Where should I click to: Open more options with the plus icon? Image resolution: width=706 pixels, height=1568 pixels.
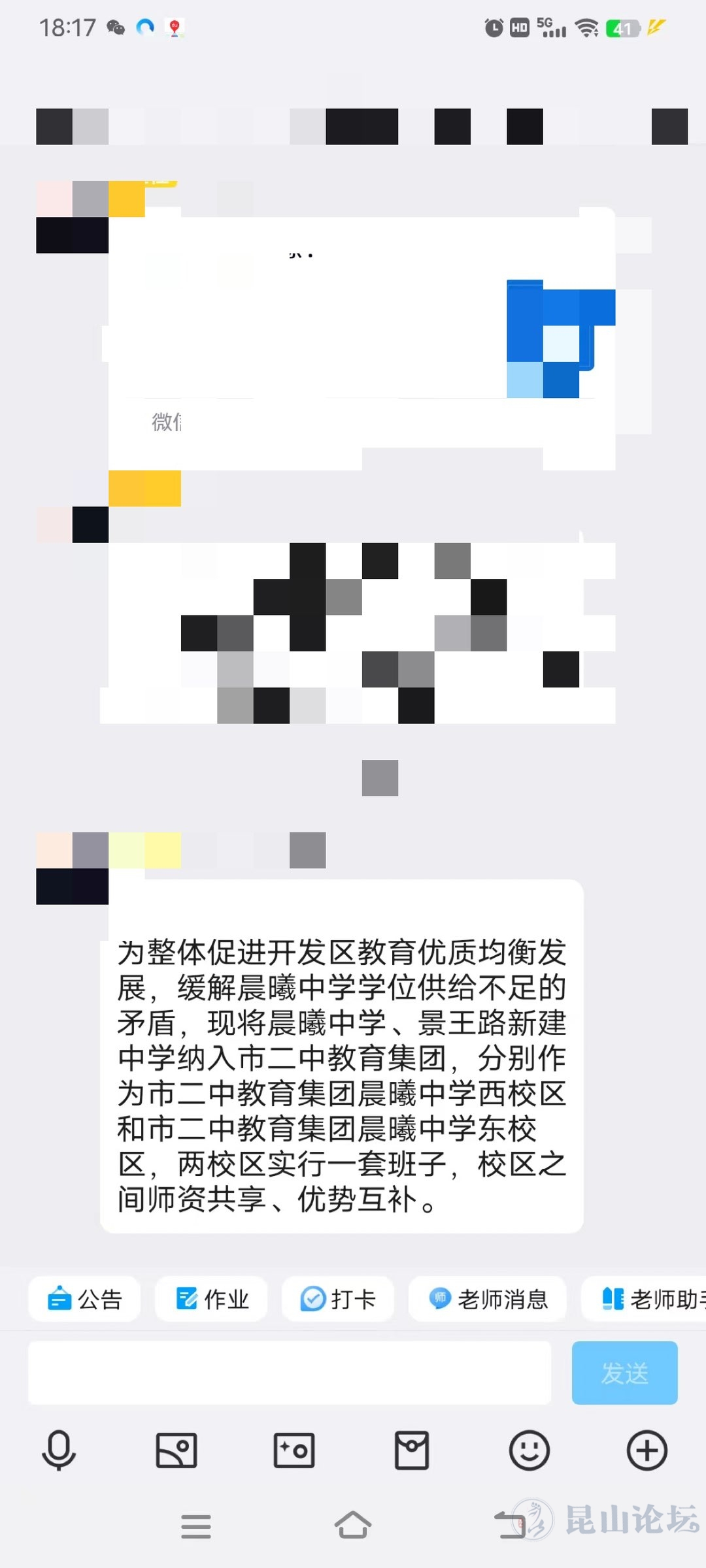pos(647,1450)
